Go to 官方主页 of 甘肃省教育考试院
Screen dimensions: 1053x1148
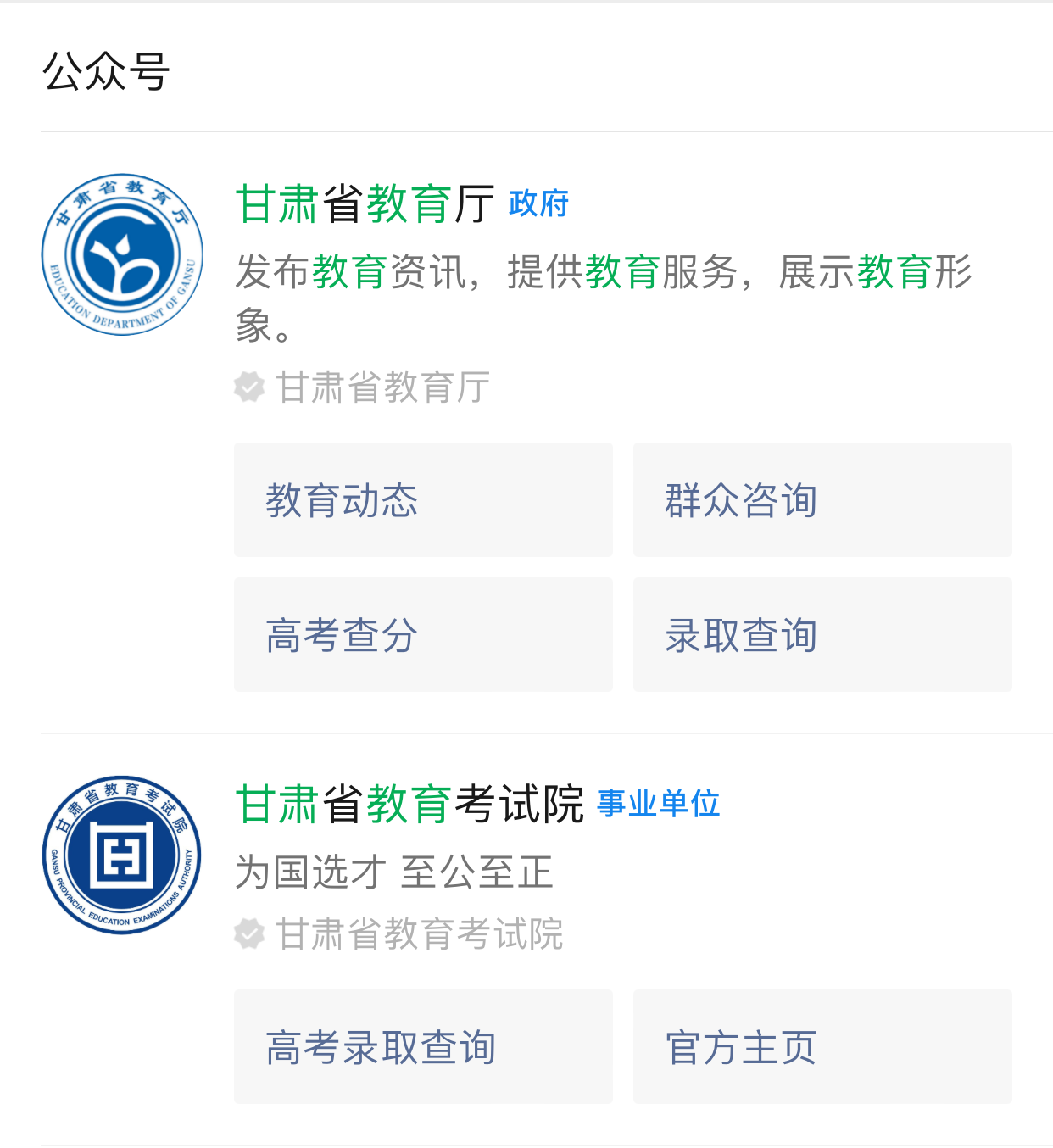[822, 1047]
